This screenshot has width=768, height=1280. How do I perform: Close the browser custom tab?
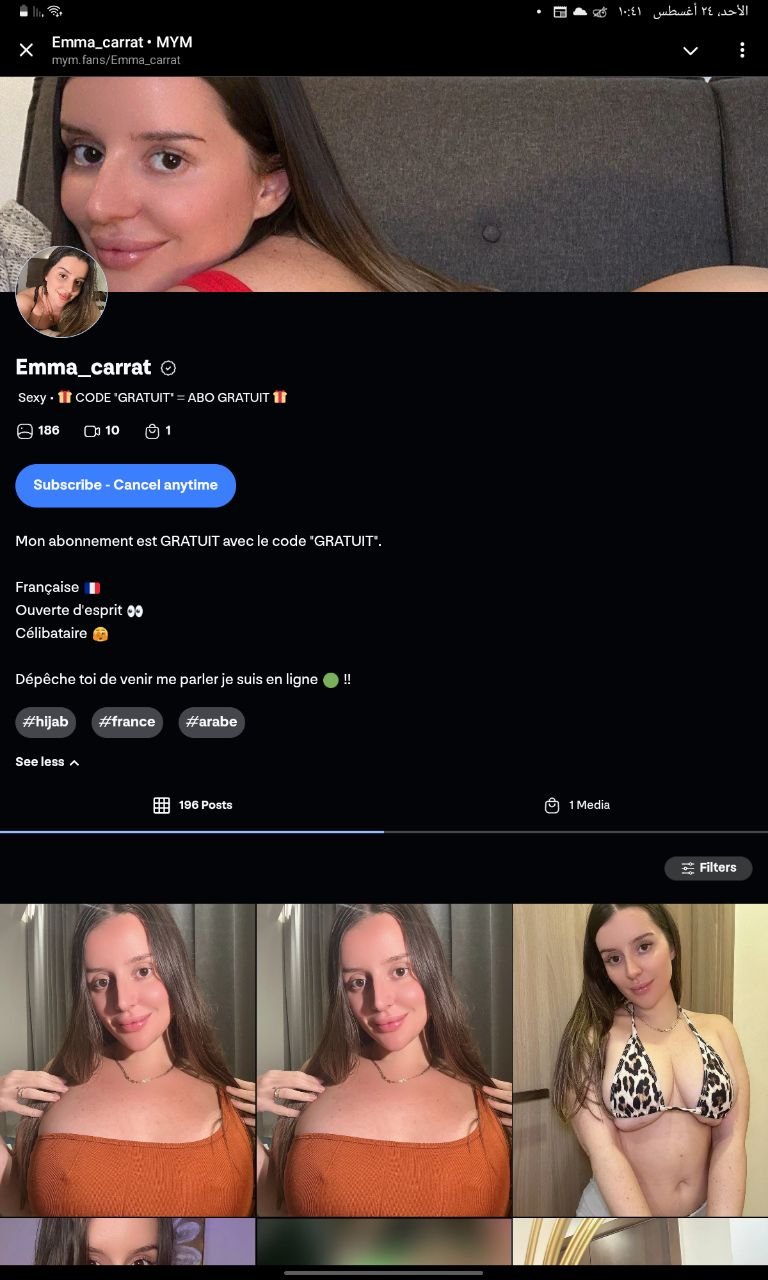point(27,50)
